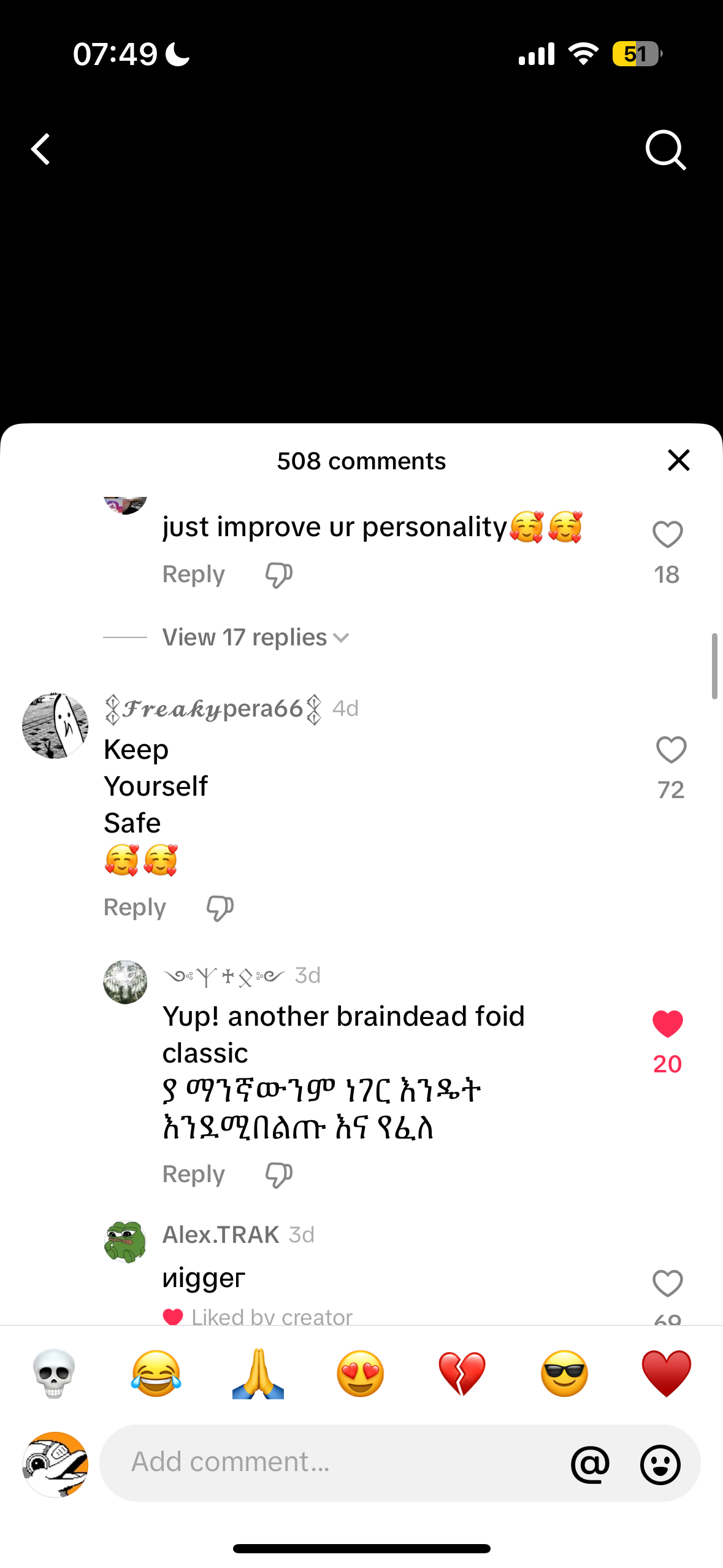Like the 'Keep Yourself Safe' comment
The height and width of the screenshot is (1568, 723).
tap(671, 750)
